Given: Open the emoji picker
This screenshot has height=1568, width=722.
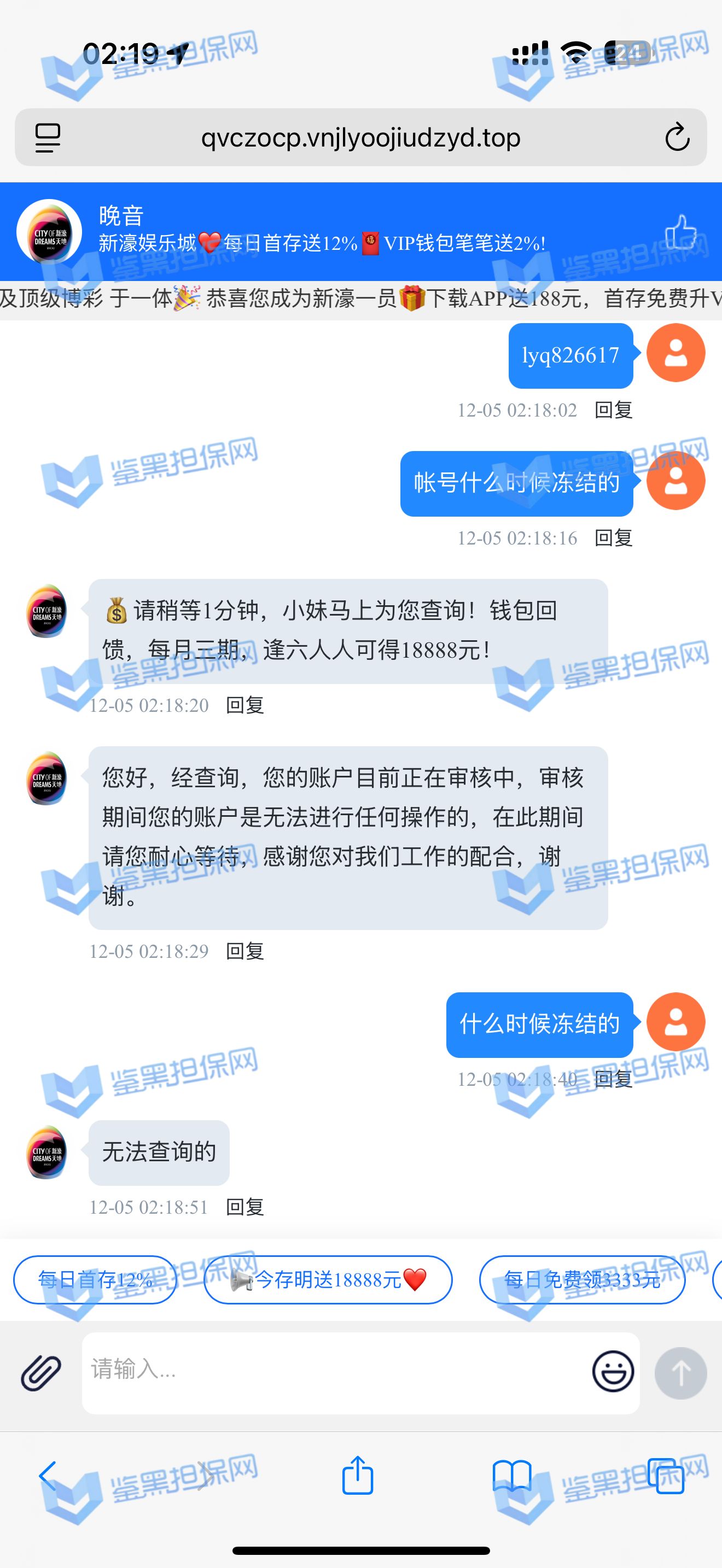Looking at the screenshot, I should (613, 1371).
